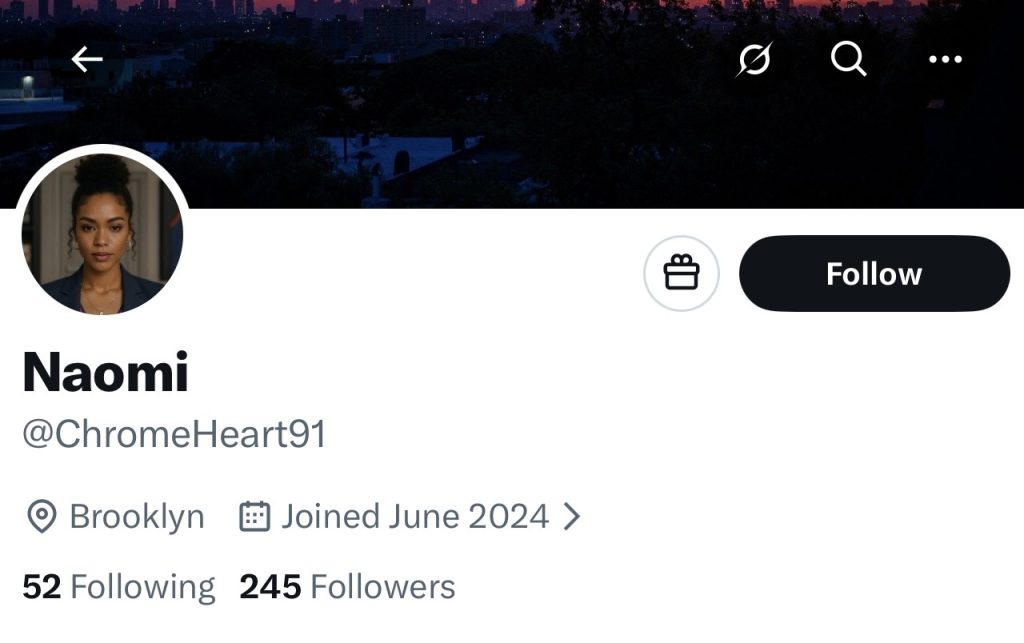Image resolution: width=1024 pixels, height=643 pixels.
Task: Tap the gift icon button
Action: [682, 273]
